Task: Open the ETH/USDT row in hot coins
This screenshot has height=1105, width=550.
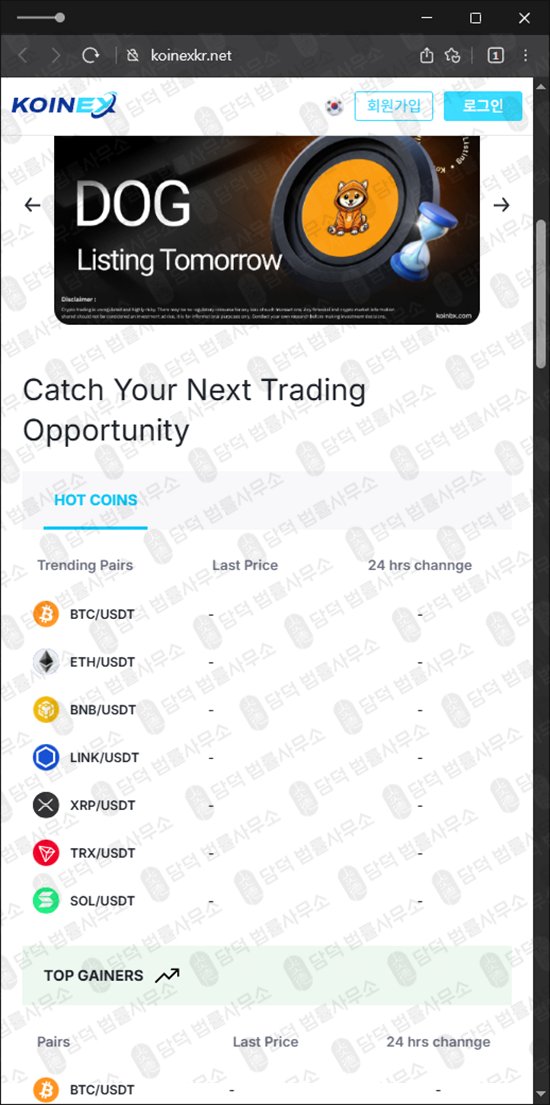Action: 267,662
